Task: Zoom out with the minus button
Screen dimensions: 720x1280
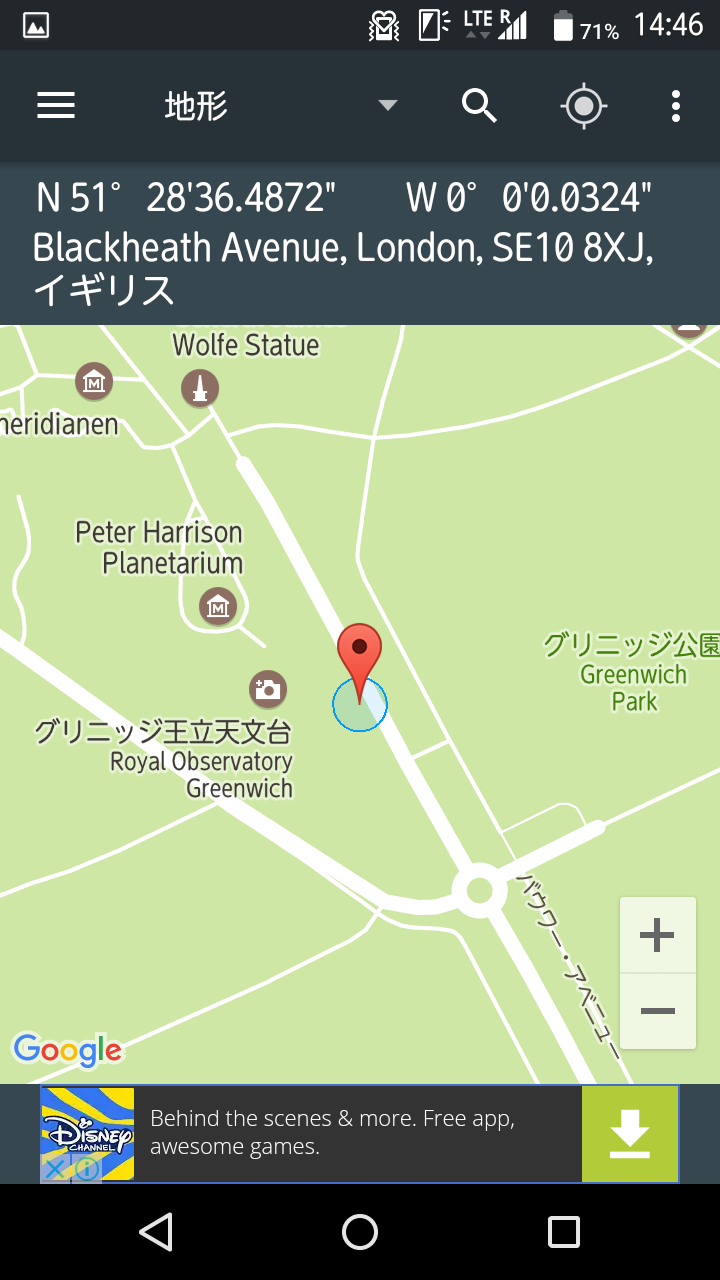Action: pyautogui.click(x=657, y=1012)
